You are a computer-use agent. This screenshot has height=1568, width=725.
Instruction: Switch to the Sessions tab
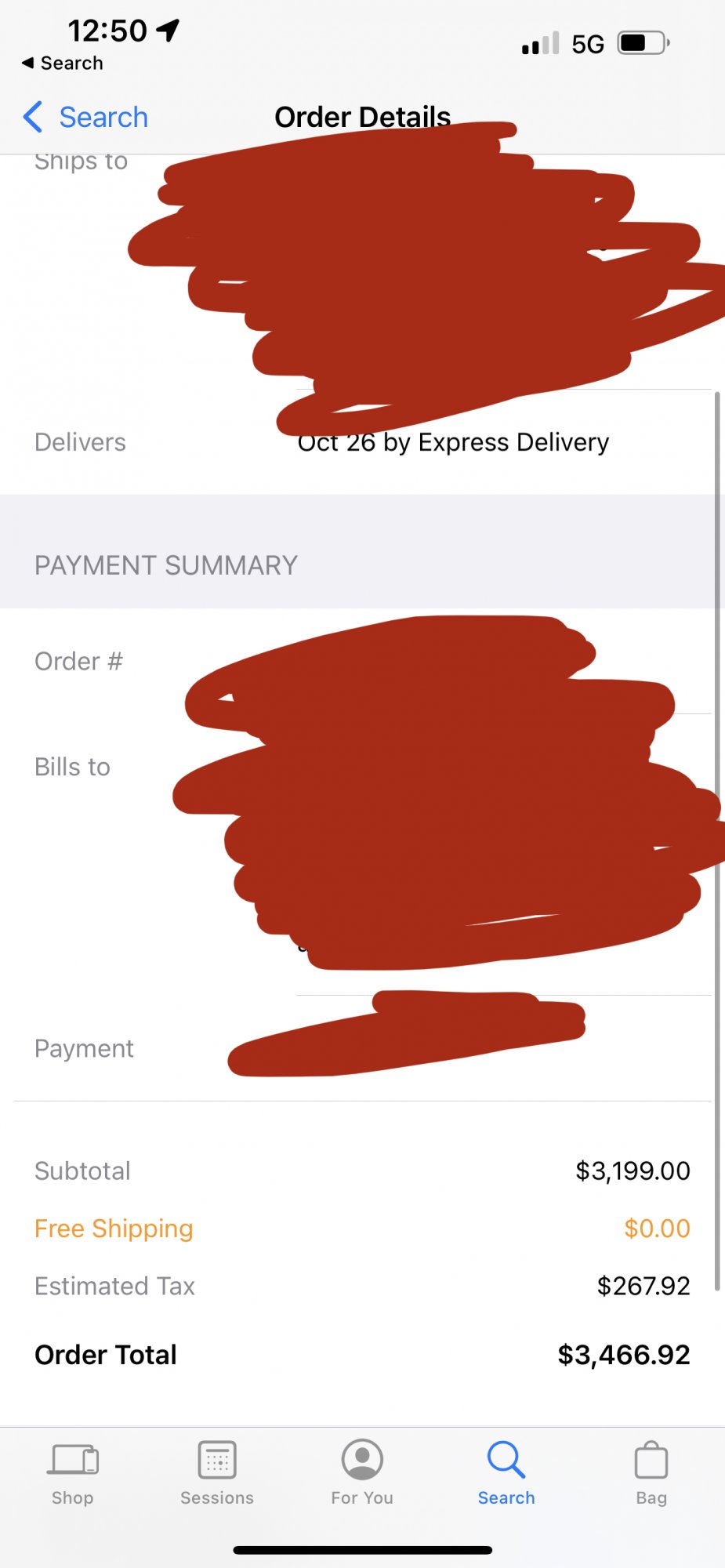tap(217, 1472)
